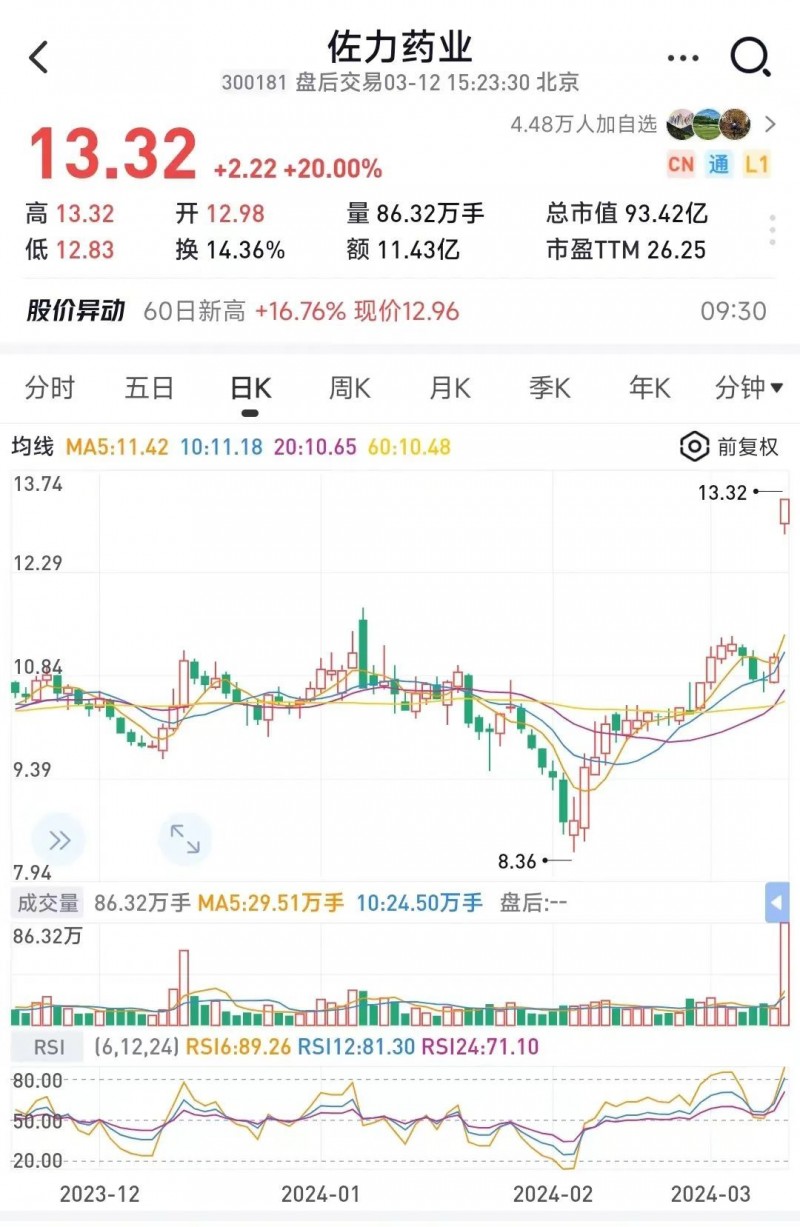Change the 成交量 indicator panel

point(47,903)
